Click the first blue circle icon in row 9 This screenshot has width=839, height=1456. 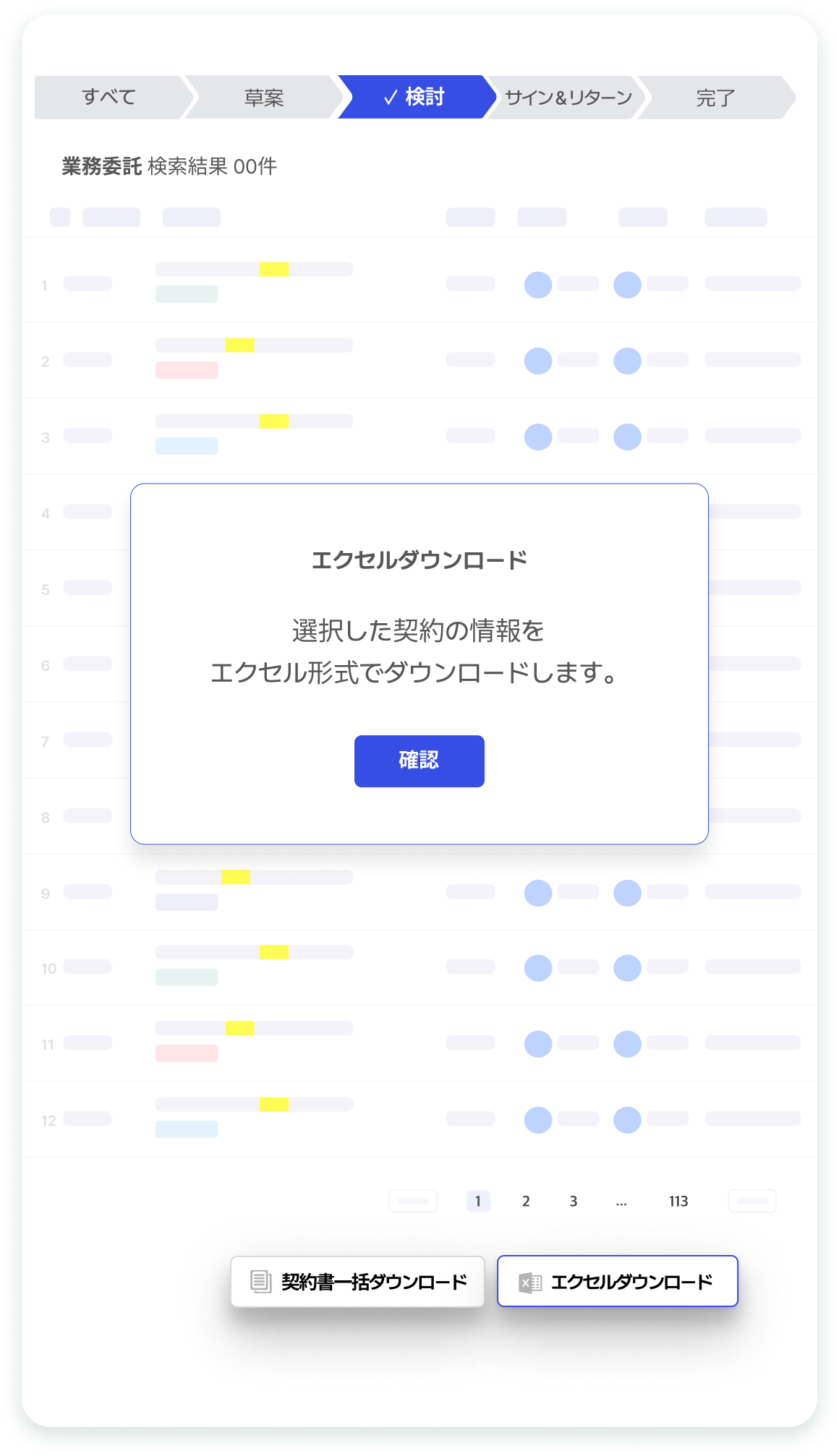(538, 893)
